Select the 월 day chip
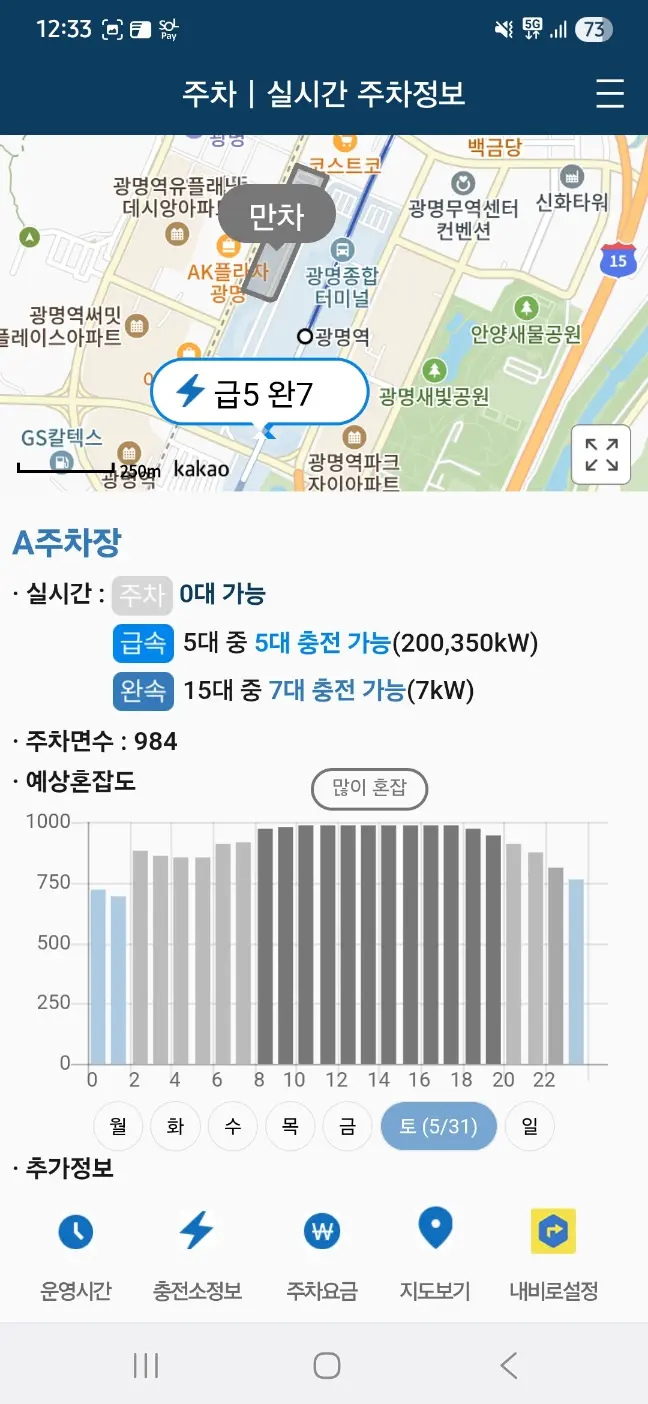Viewport: 648px width, 1404px height. (x=118, y=1127)
